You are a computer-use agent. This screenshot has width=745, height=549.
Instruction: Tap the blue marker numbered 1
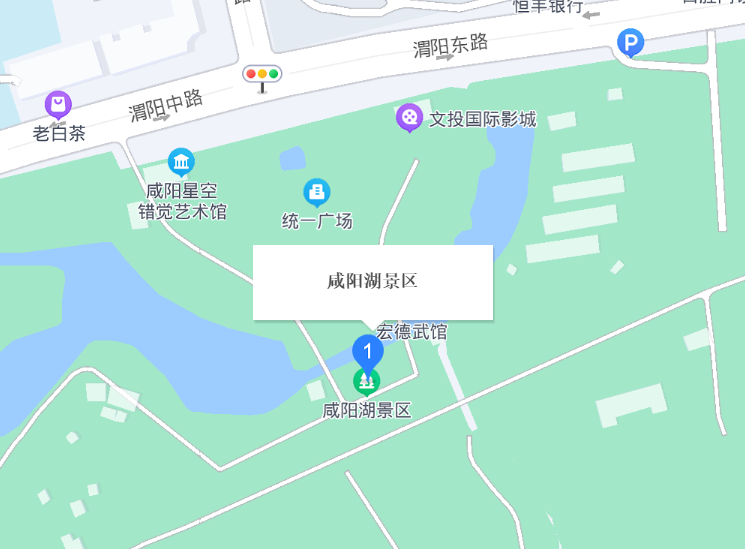[368, 351]
